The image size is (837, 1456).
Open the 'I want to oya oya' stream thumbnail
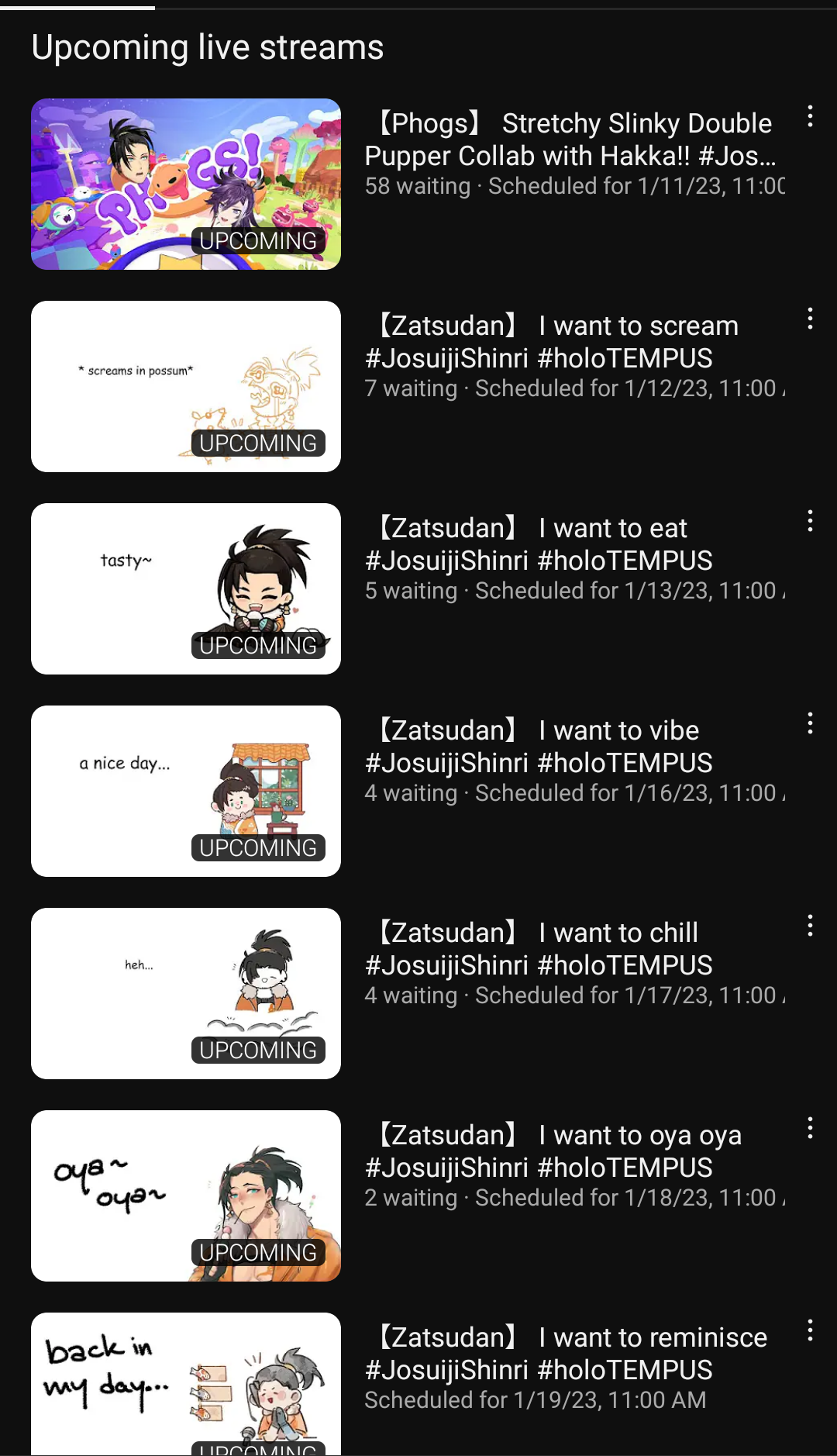pos(186,1196)
